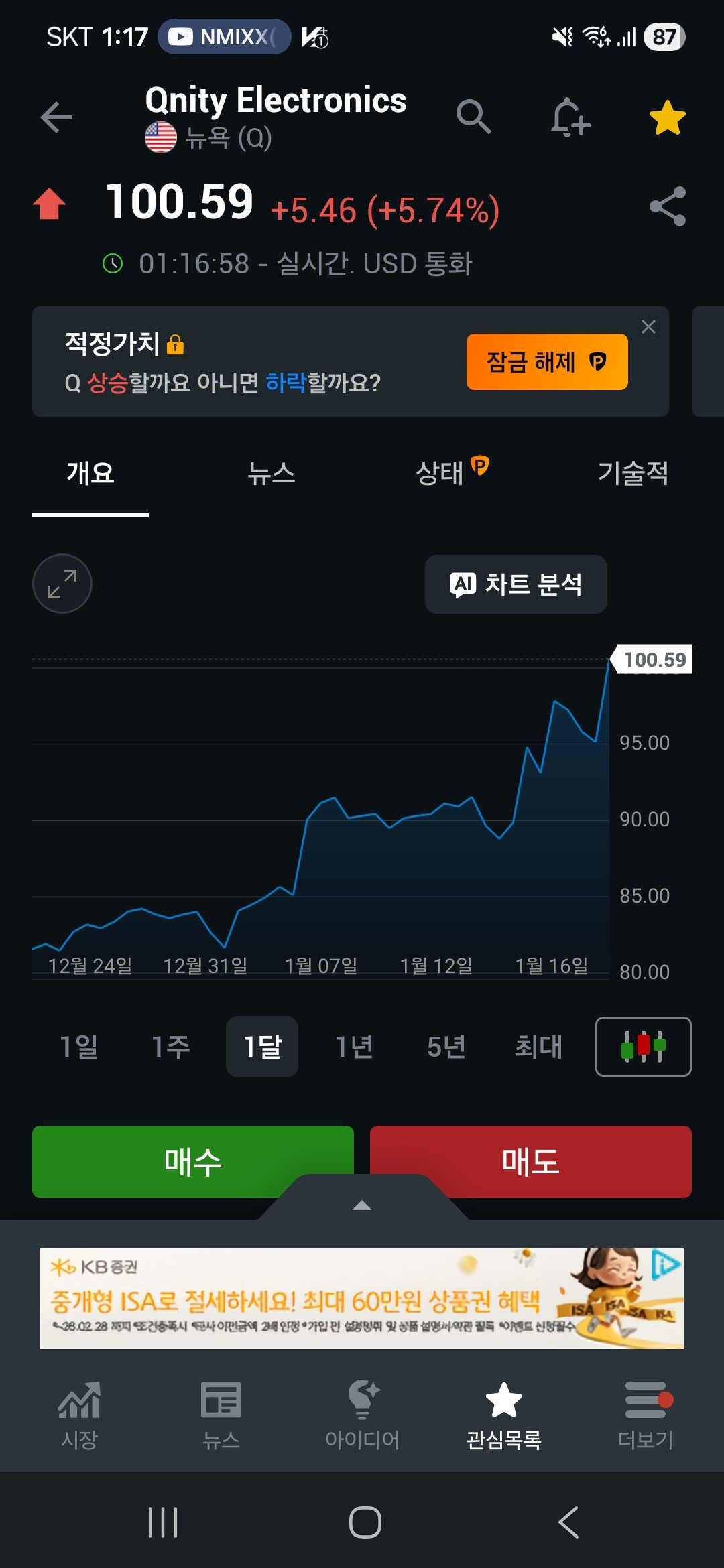Switch to the 뉴스 top tab

point(271,473)
